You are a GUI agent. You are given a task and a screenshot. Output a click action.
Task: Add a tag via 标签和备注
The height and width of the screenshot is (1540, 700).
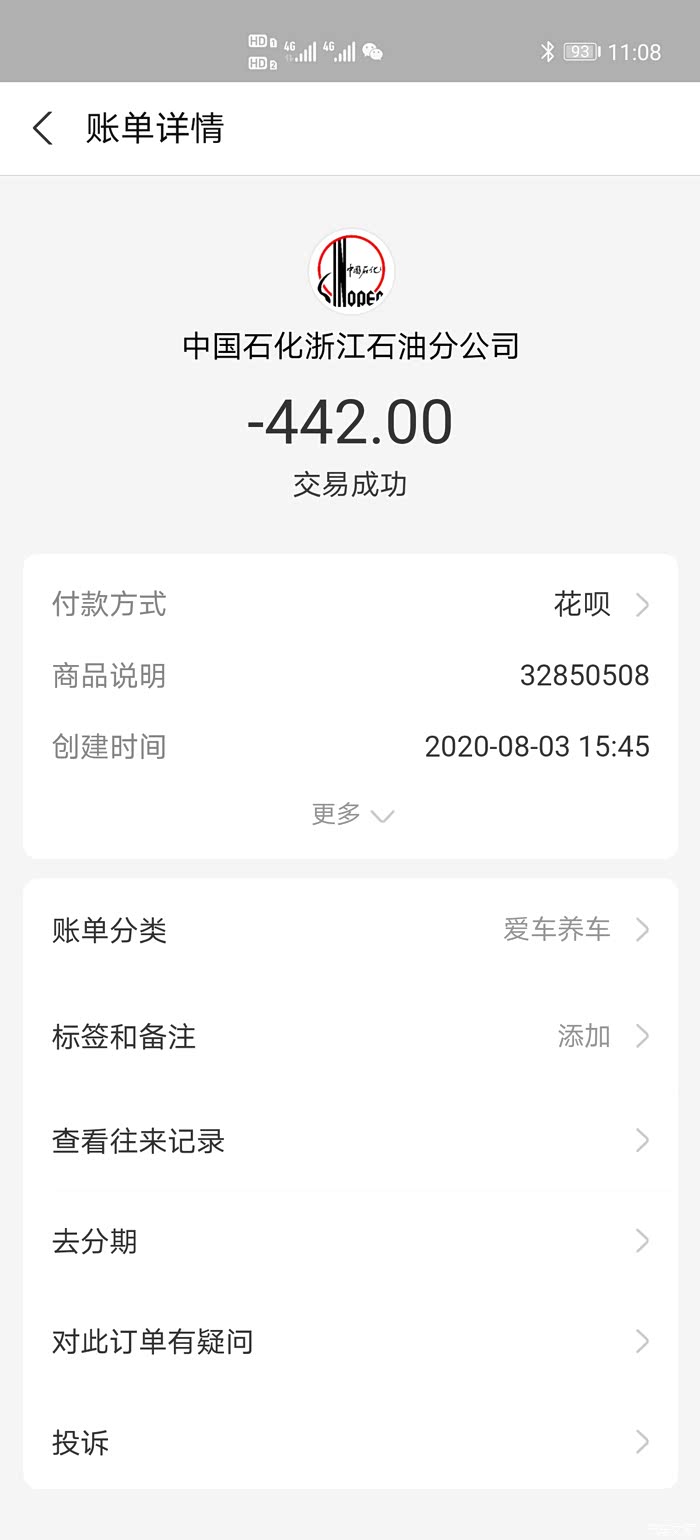(x=350, y=1037)
